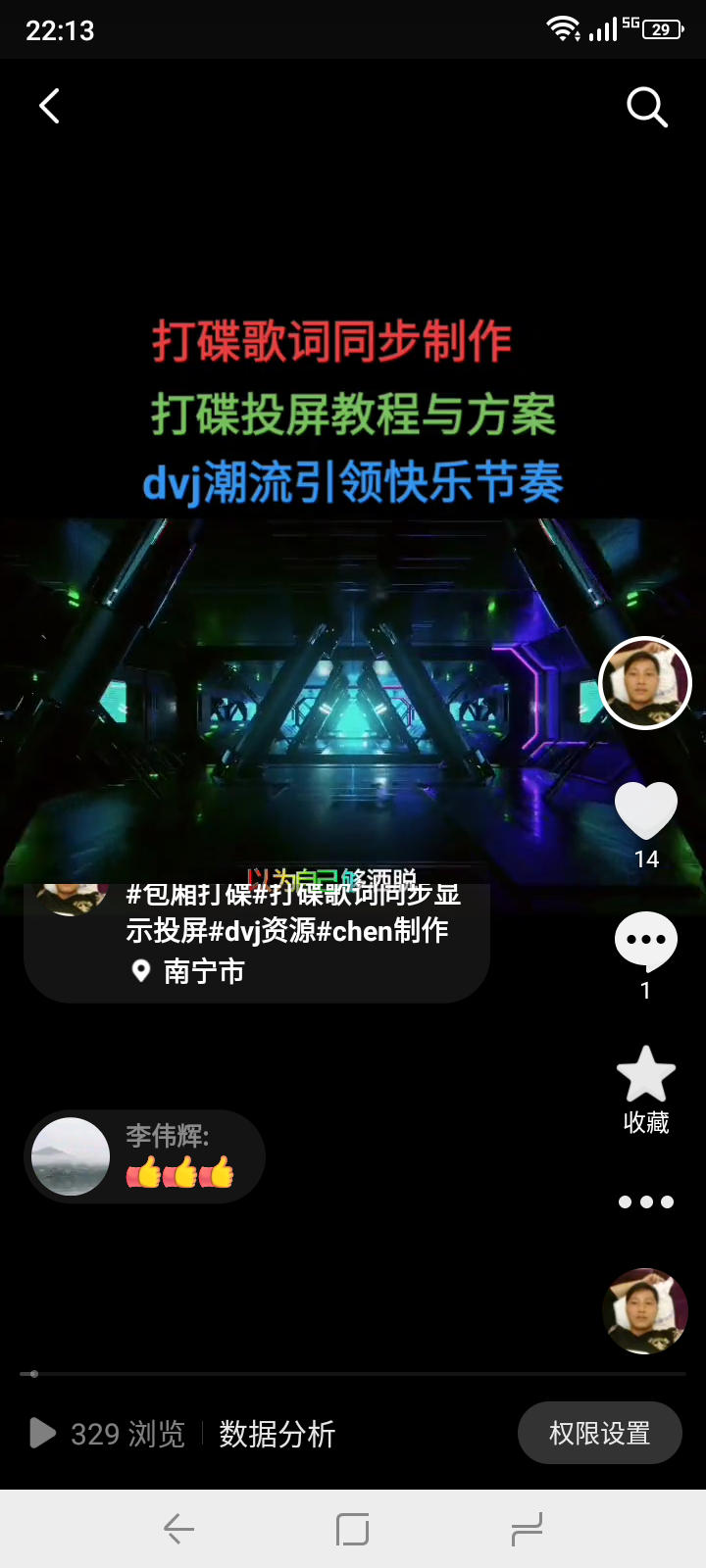Open 数据分析 data analysis
Viewport: 706px width, 1568px height.
click(x=277, y=1434)
